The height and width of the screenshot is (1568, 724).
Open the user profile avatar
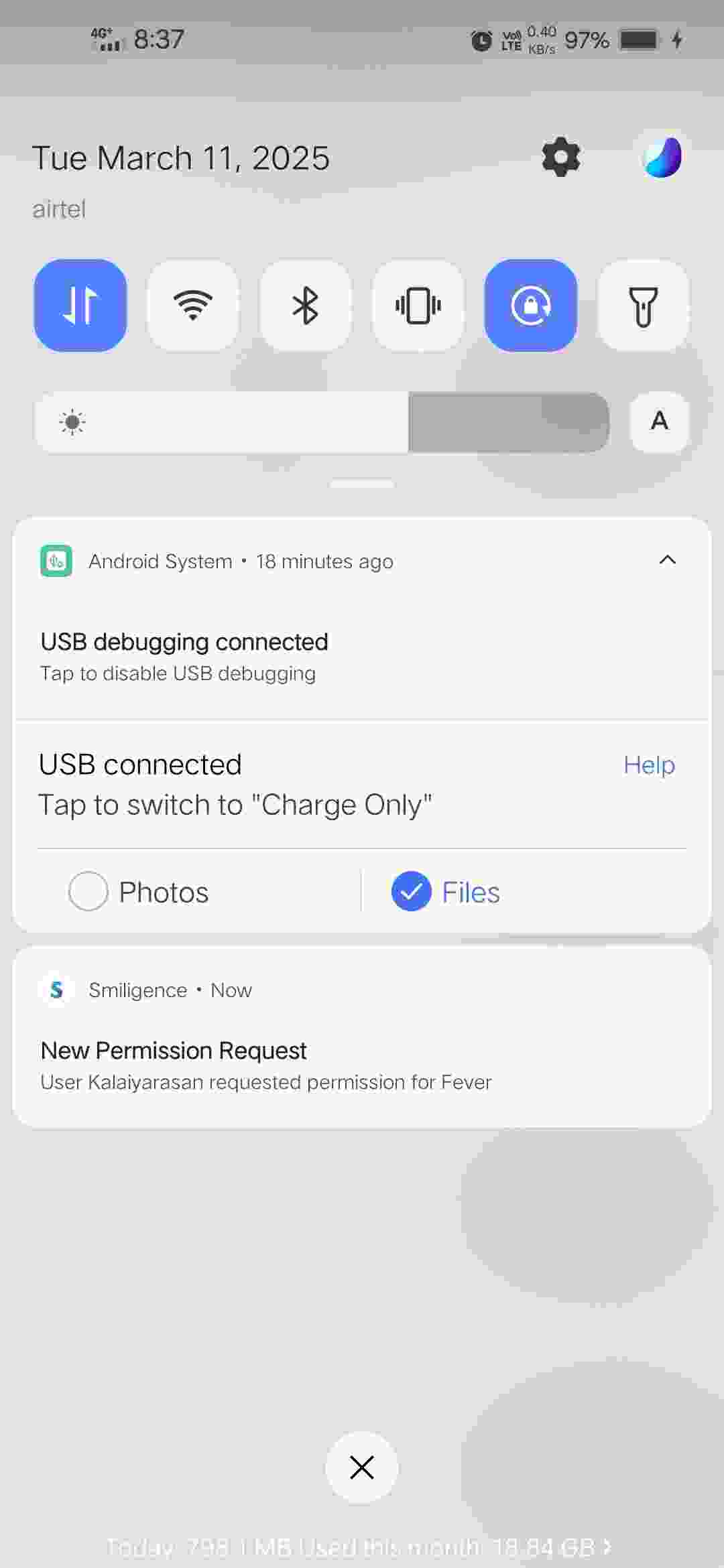click(662, 157)
